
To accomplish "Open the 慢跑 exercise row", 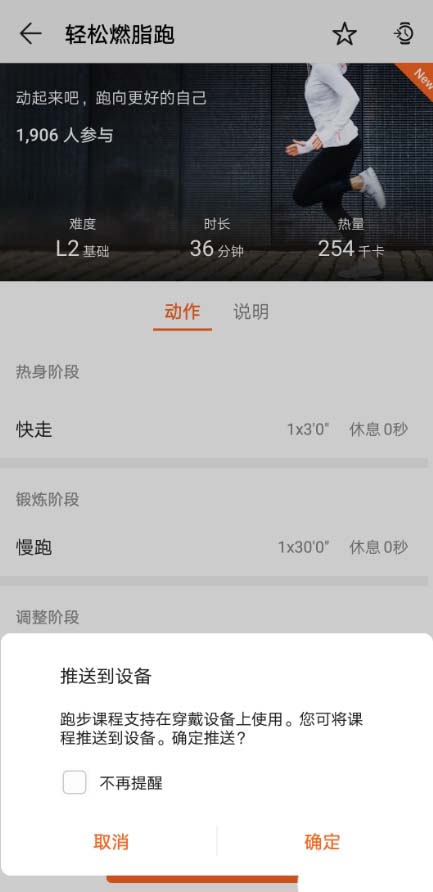I will coord(214,547).
